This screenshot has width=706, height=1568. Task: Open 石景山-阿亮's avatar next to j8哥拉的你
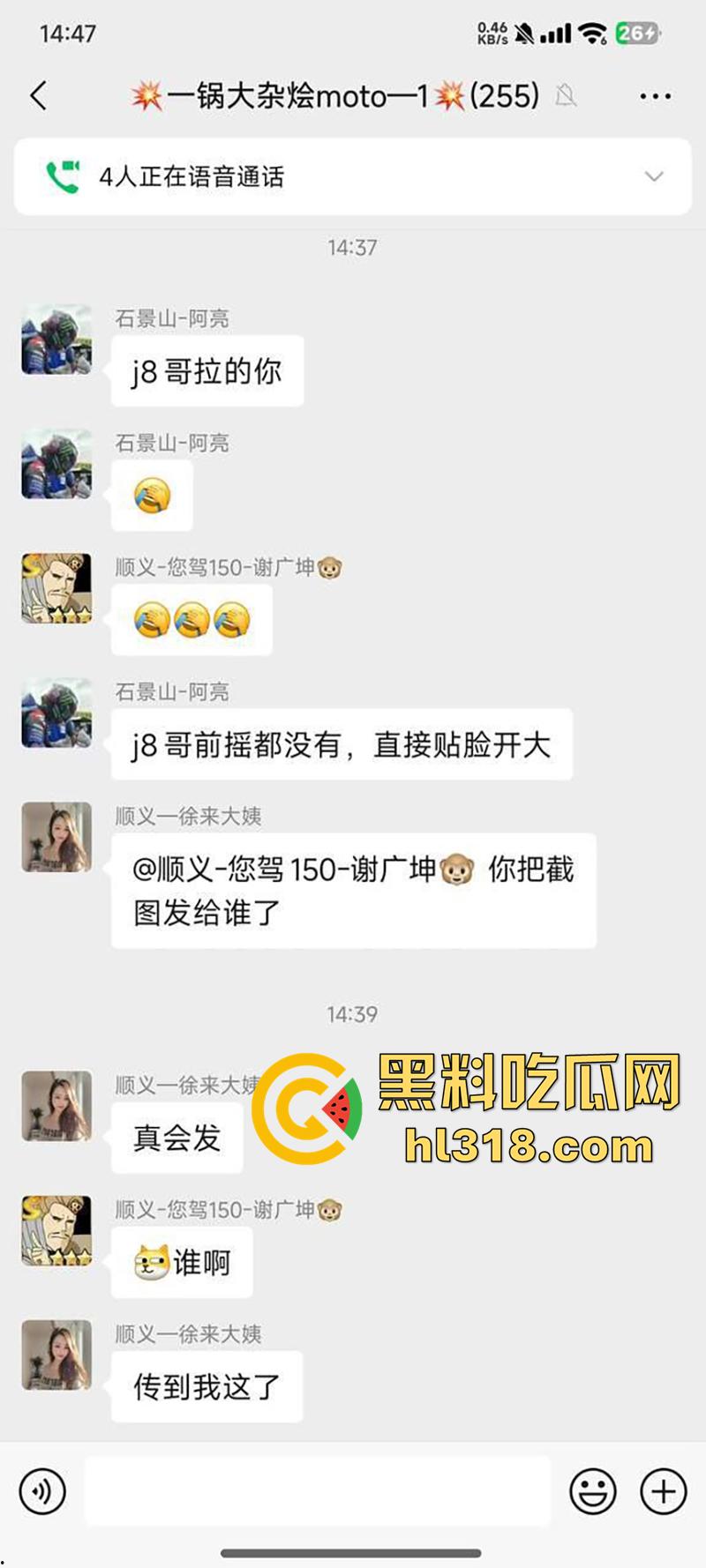56,340
